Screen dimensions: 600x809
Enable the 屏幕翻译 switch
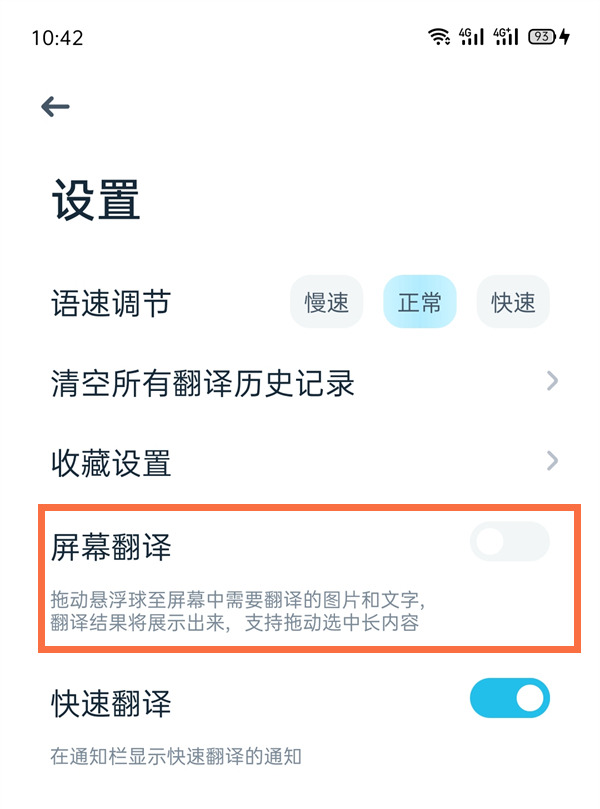tap(510, 541)
